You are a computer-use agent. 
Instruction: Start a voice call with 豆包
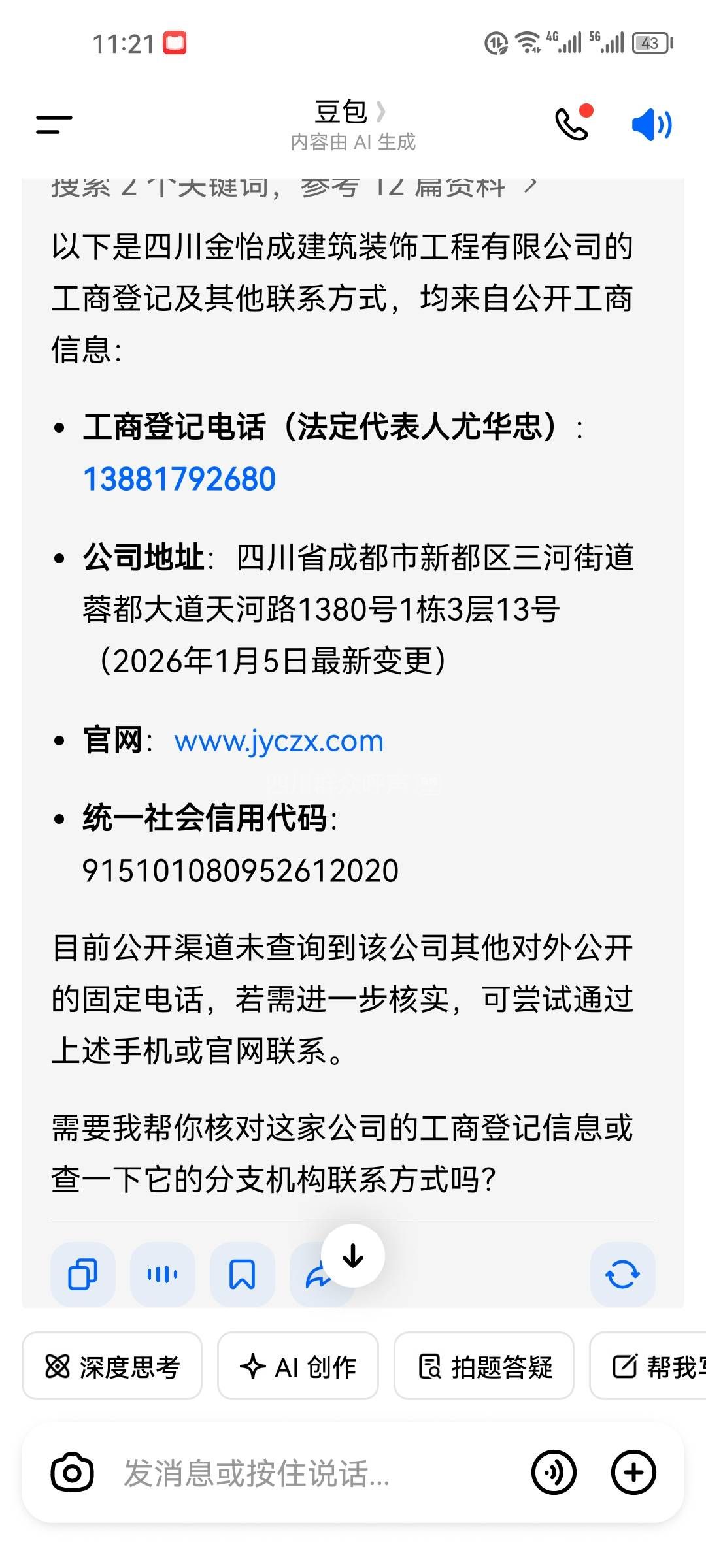pos(573,123)
